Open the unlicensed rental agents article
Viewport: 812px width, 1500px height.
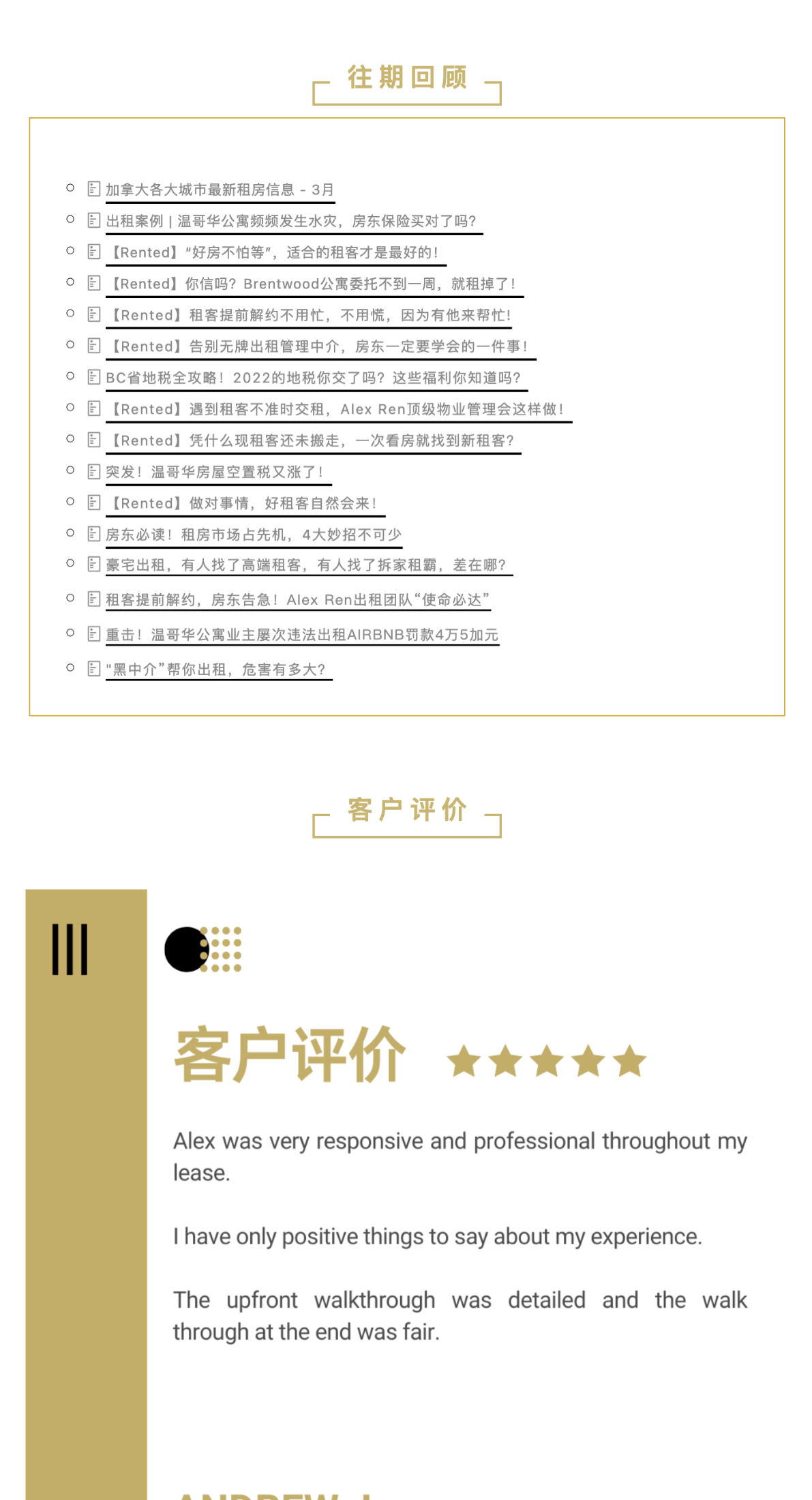coord(319,346)
